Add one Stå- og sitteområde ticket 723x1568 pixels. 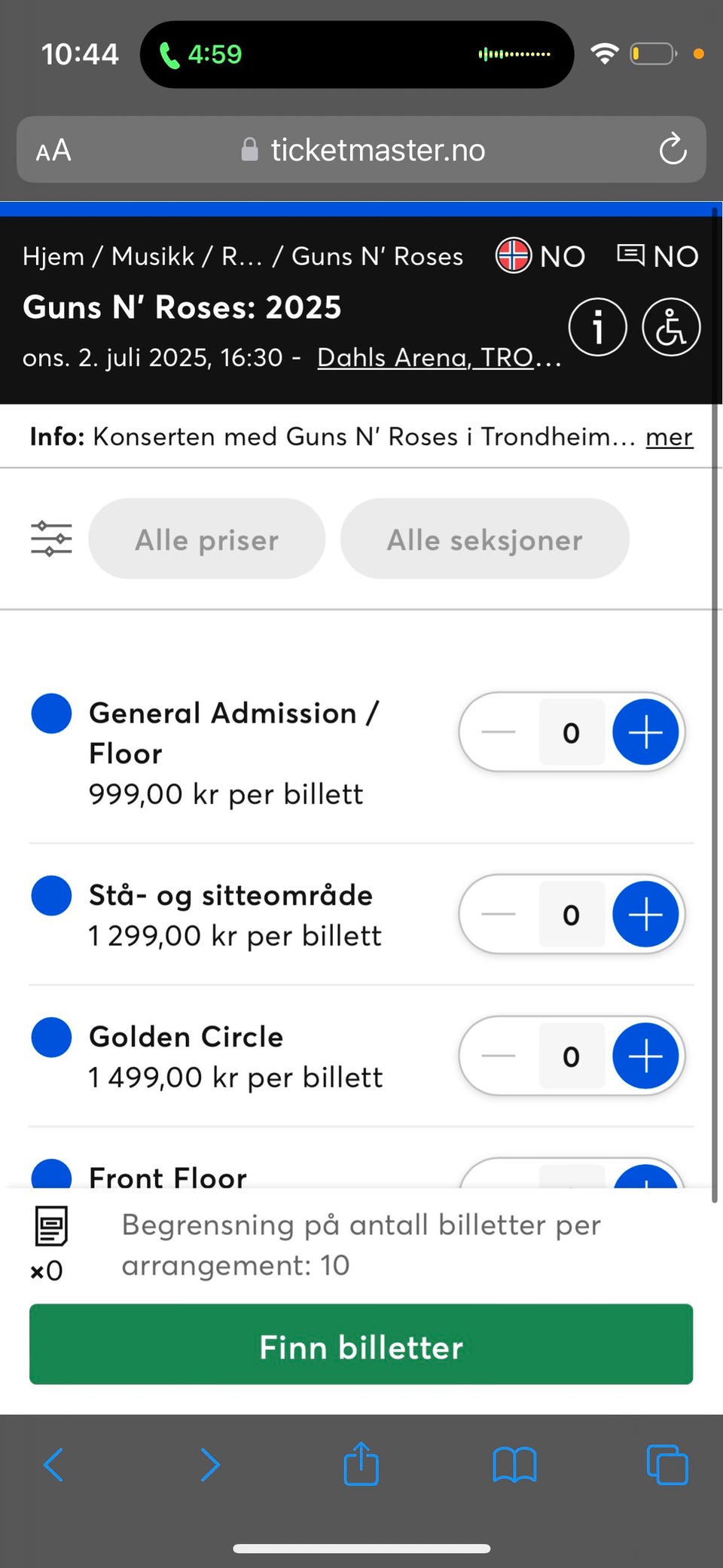pos(645,914)
